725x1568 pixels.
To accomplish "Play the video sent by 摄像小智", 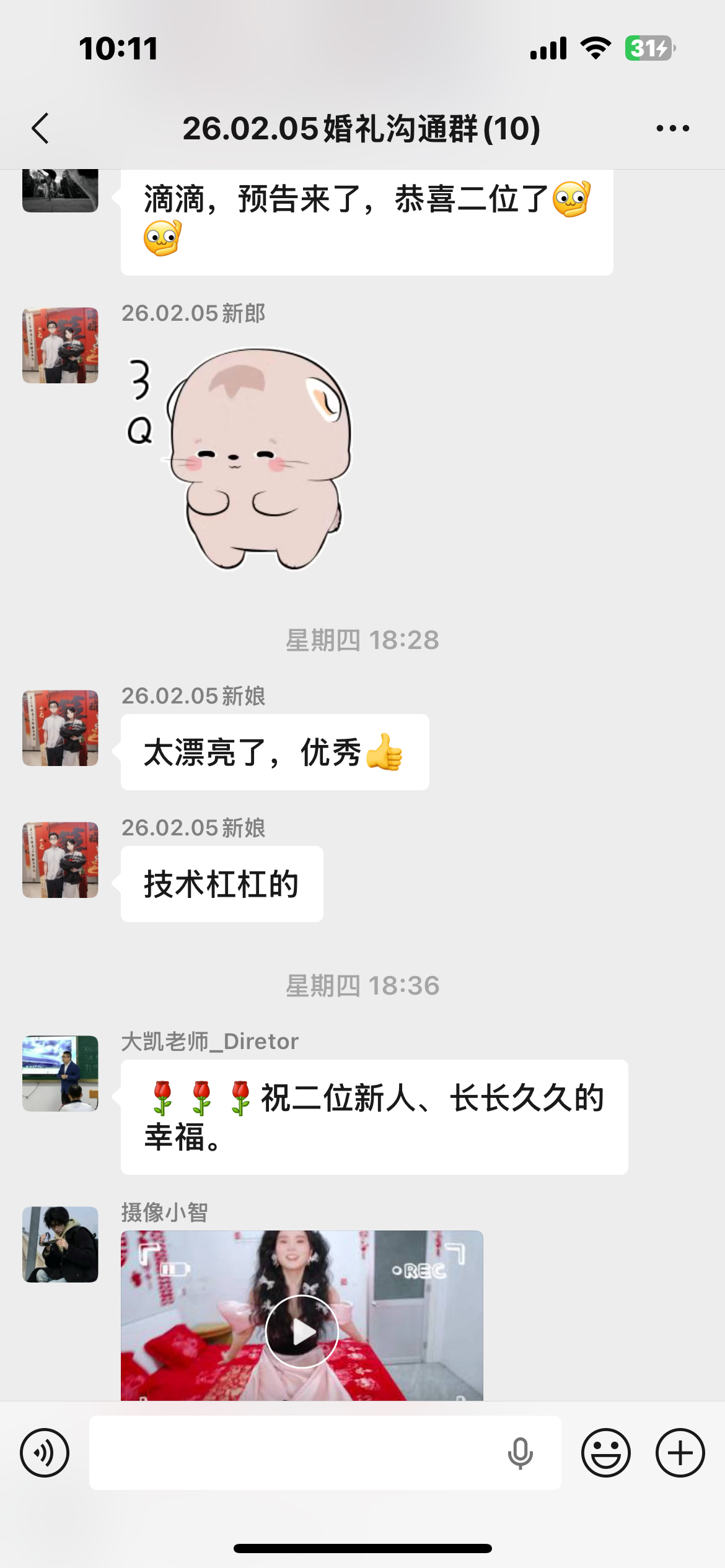I will click(x=302, y=1330).
